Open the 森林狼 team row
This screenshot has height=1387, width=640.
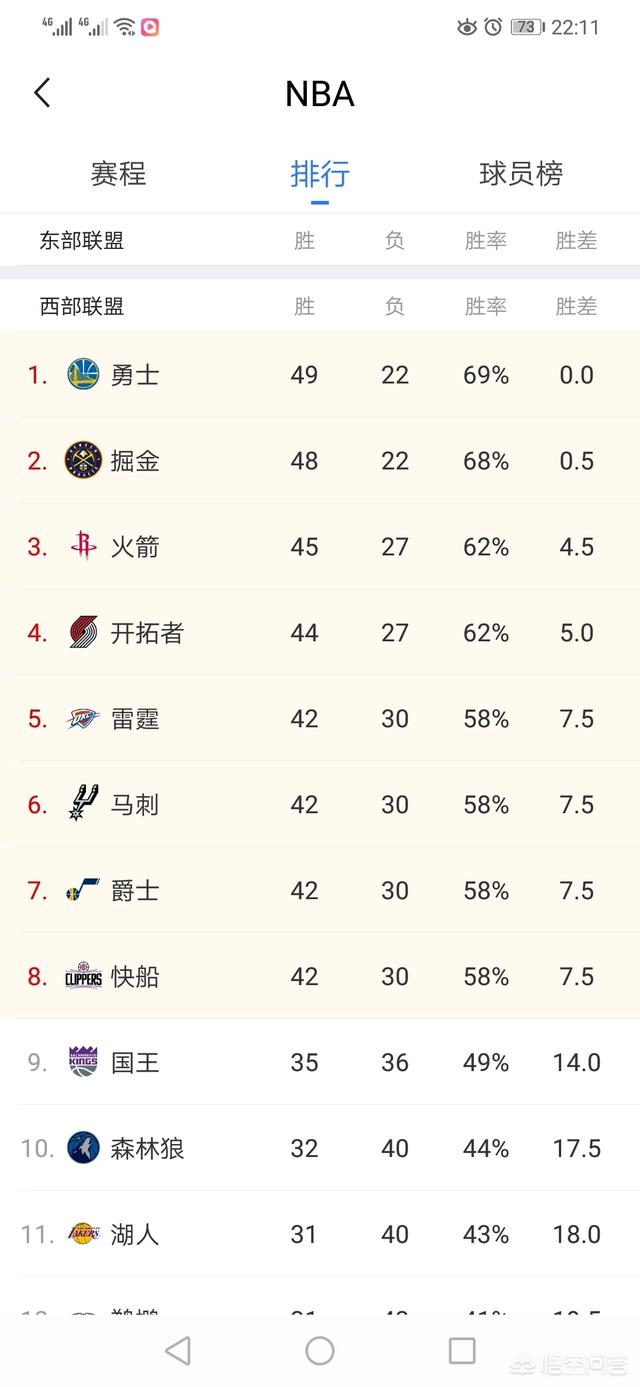(320, 1149)
